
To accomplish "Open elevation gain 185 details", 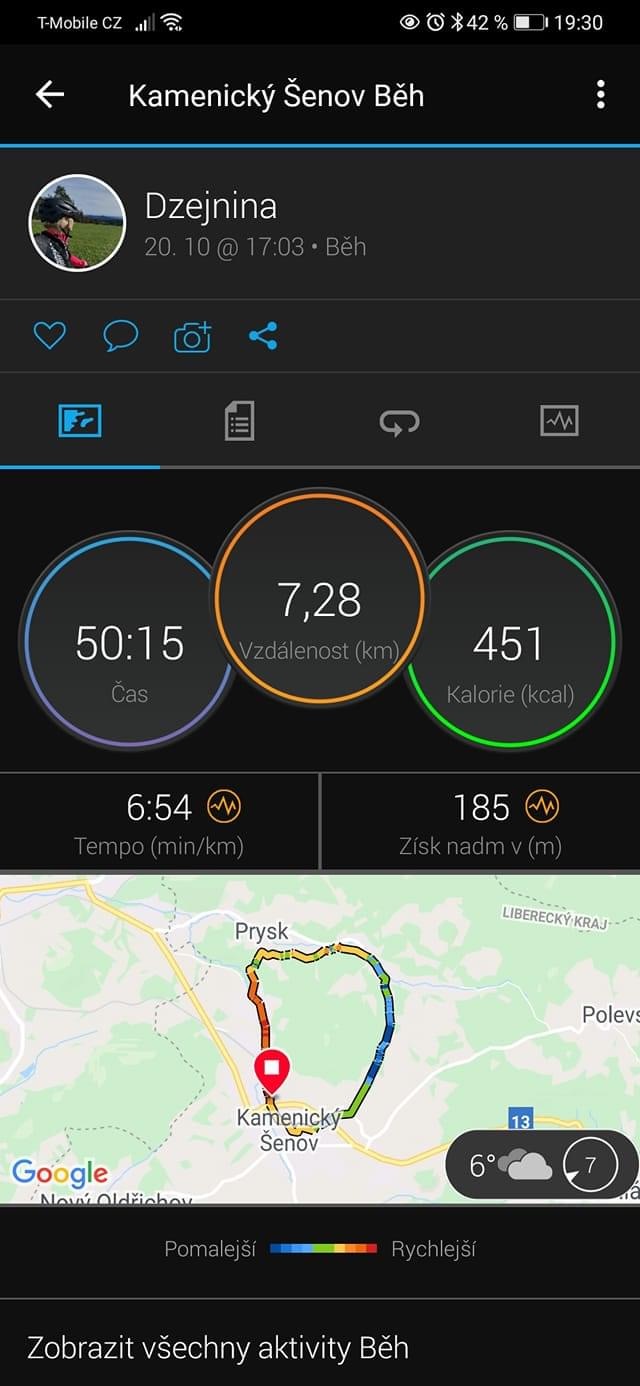I will (481, 822).
